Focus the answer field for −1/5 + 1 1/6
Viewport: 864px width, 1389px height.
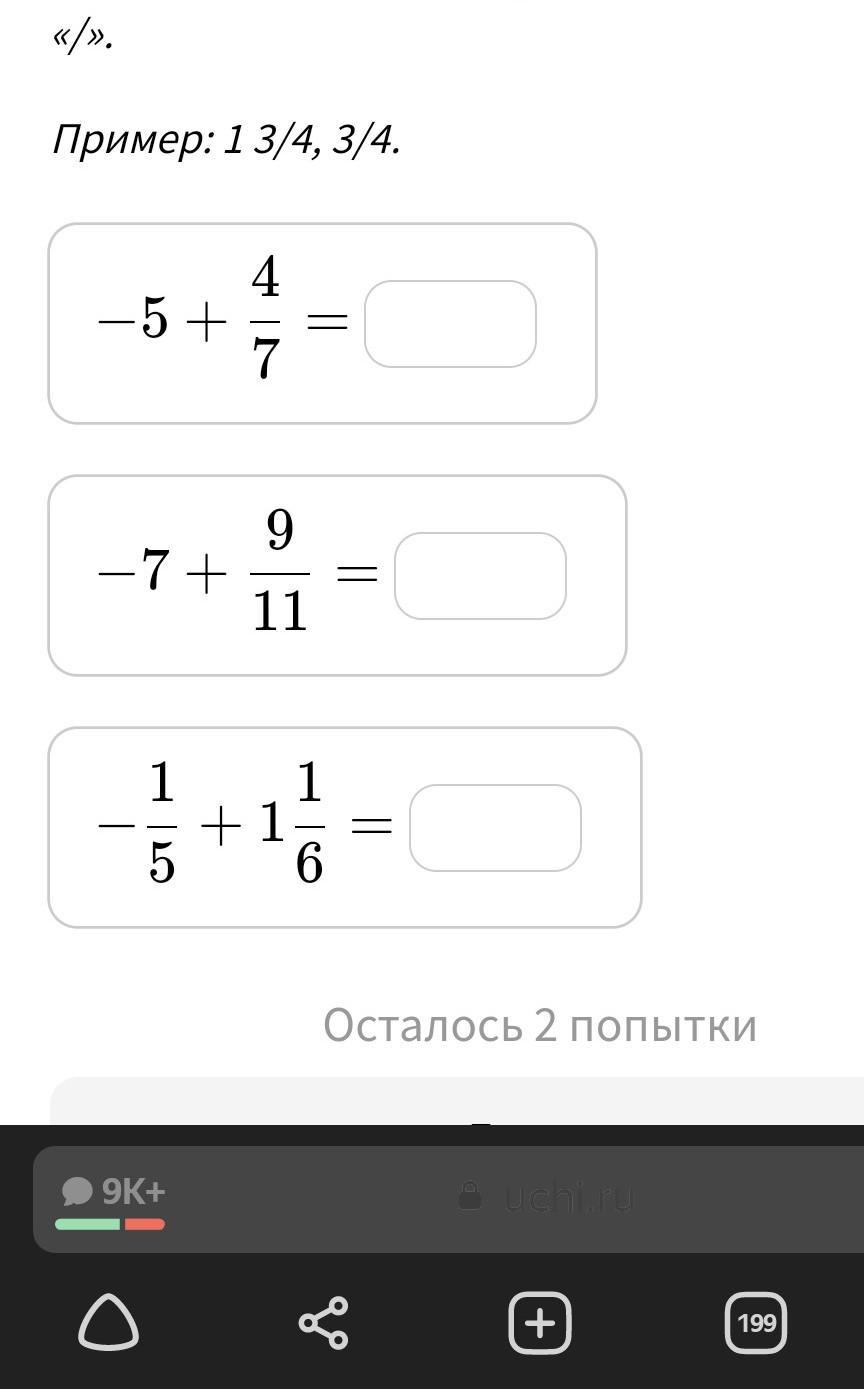click(495, 828)
